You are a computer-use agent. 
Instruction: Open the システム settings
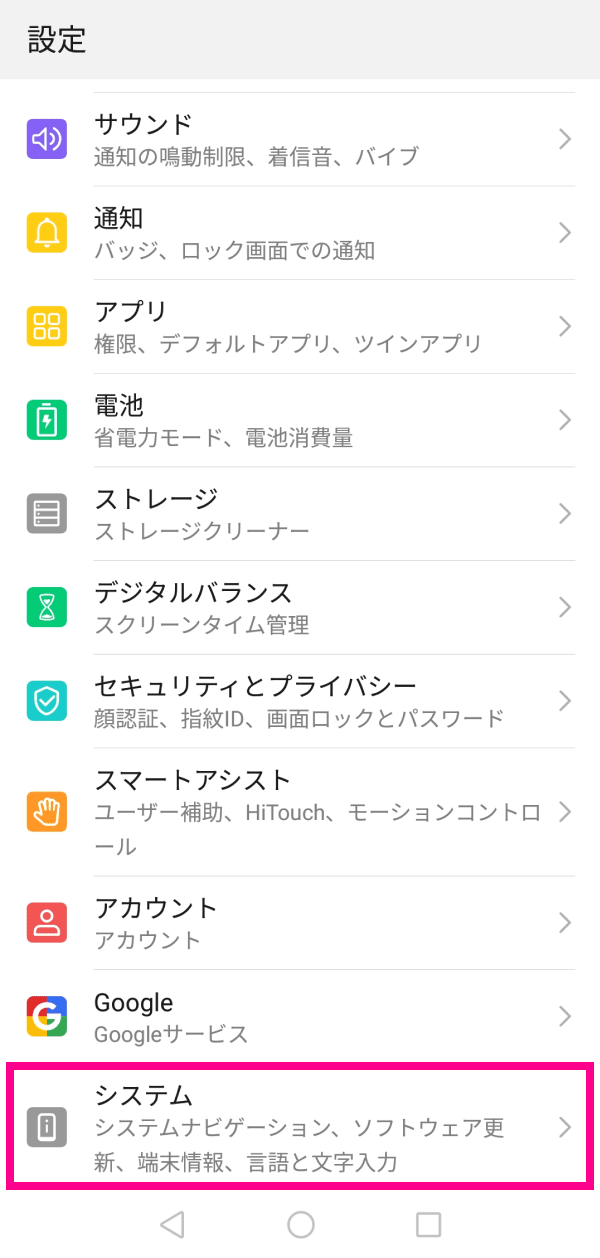(300, 1127)
